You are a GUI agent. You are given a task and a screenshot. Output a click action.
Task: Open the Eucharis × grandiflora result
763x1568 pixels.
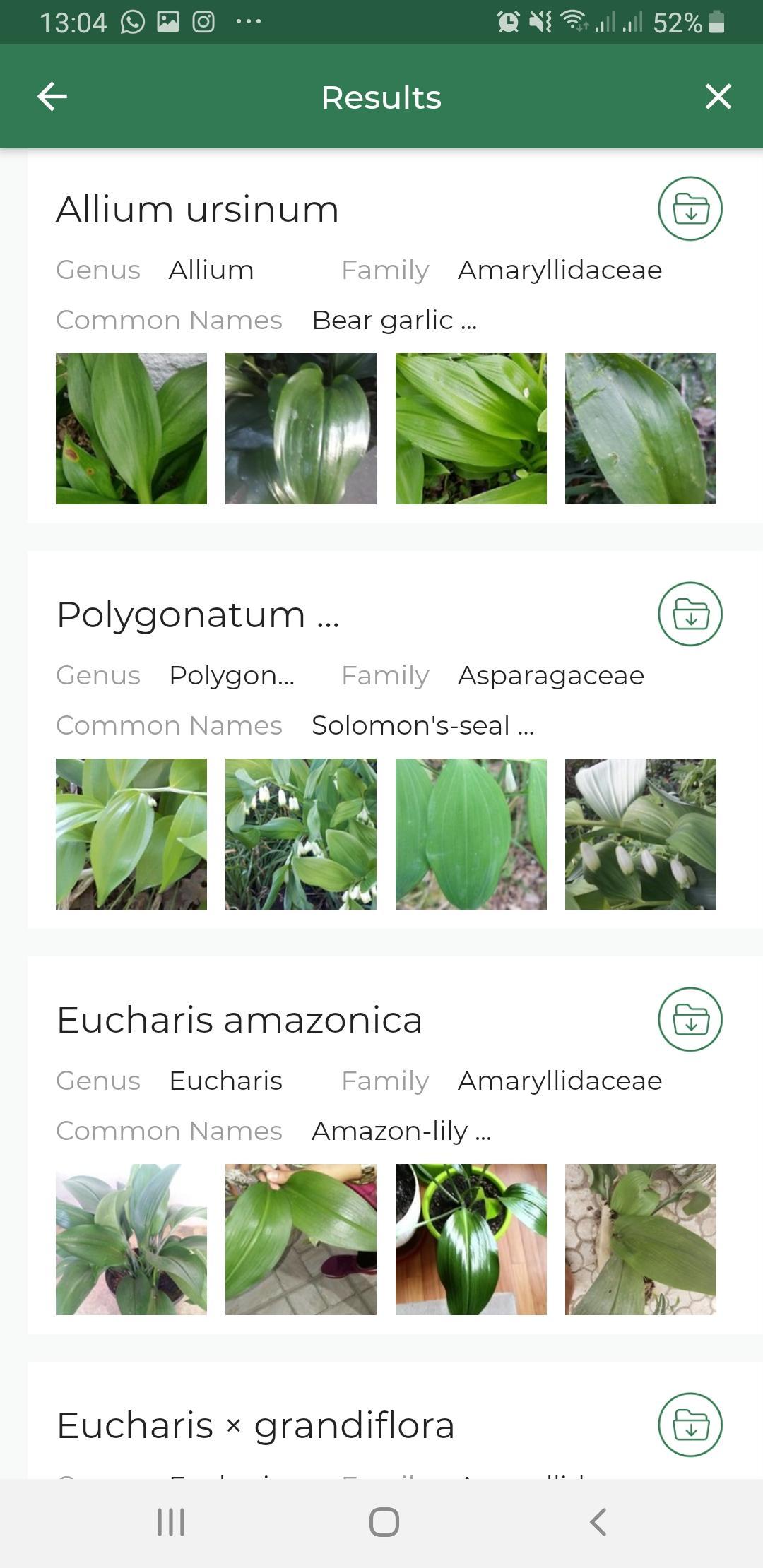coord(255,1426)
